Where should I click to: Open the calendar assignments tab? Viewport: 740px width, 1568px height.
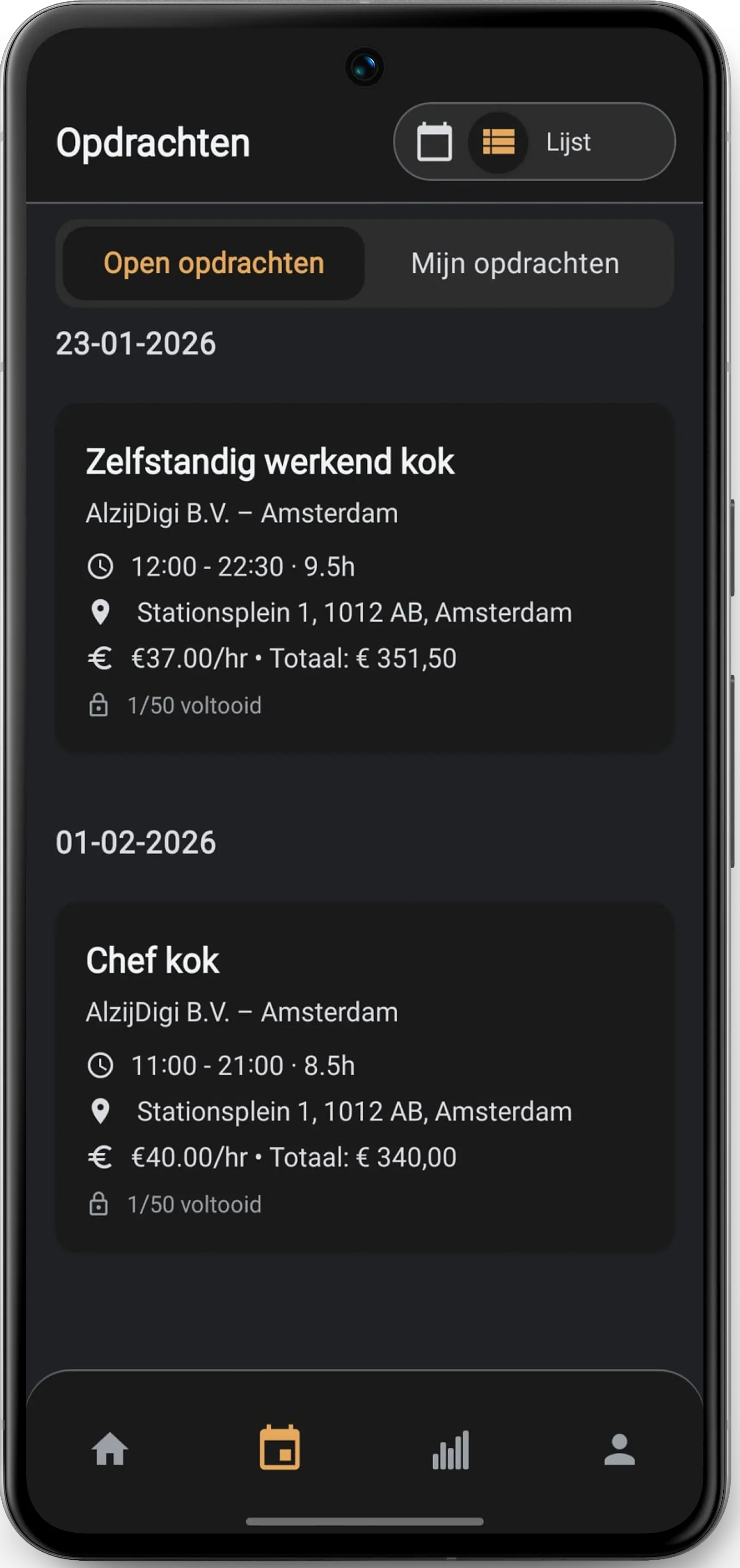click(x=280, y=1448)
